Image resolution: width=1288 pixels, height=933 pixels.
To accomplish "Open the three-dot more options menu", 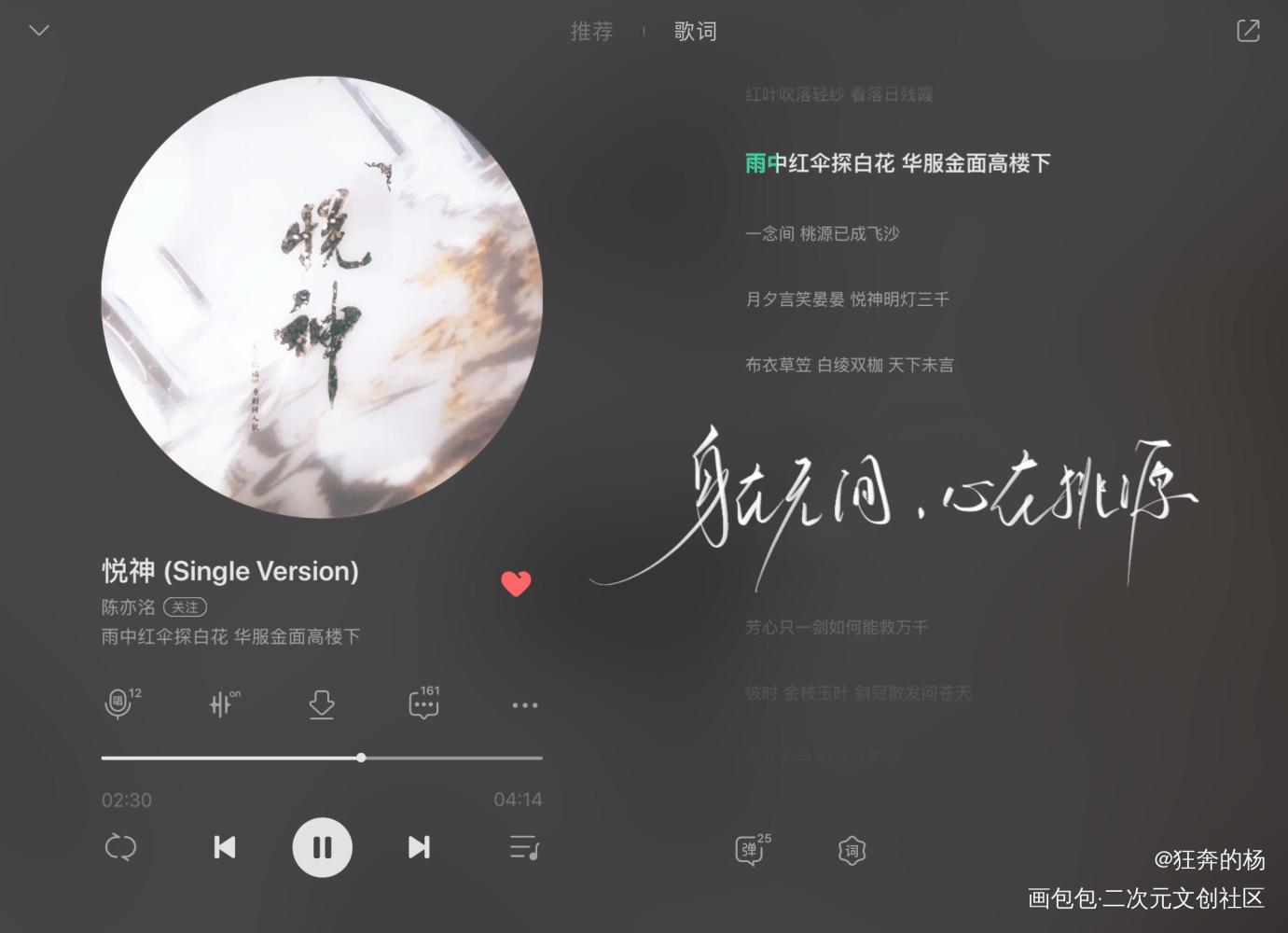I will tap(525, 705).
